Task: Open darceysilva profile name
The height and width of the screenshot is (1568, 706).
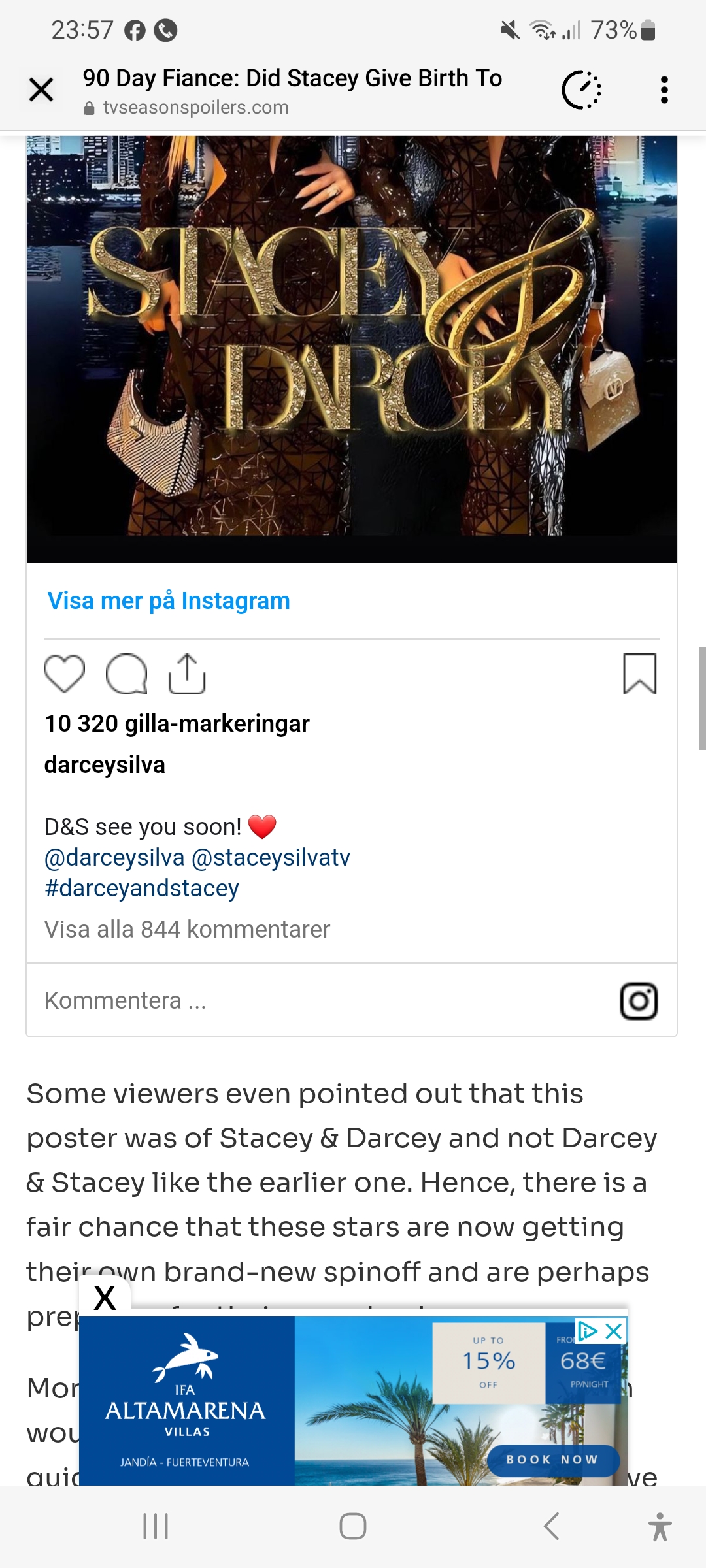Action: (105, 765)
